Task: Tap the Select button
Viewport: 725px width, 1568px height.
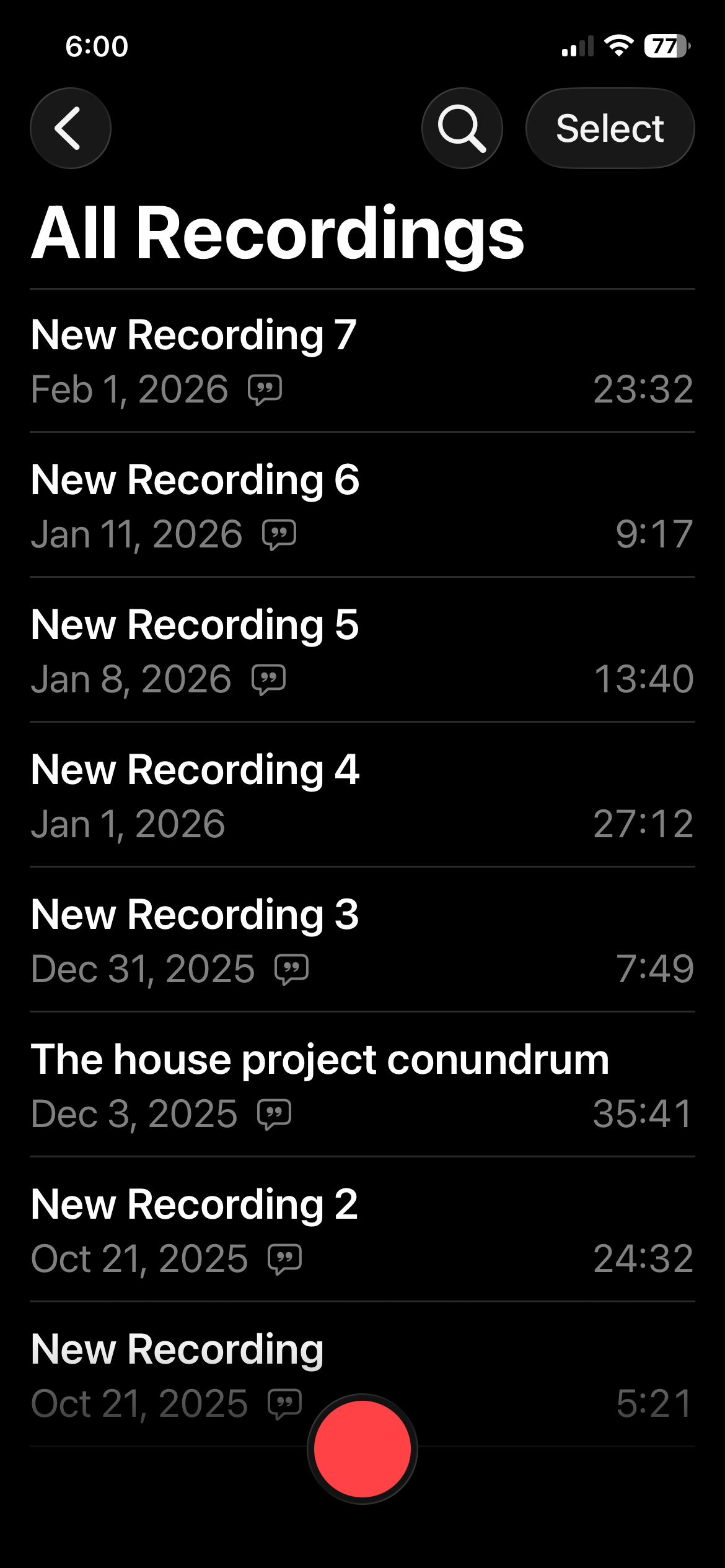Action: pos(610,128)
